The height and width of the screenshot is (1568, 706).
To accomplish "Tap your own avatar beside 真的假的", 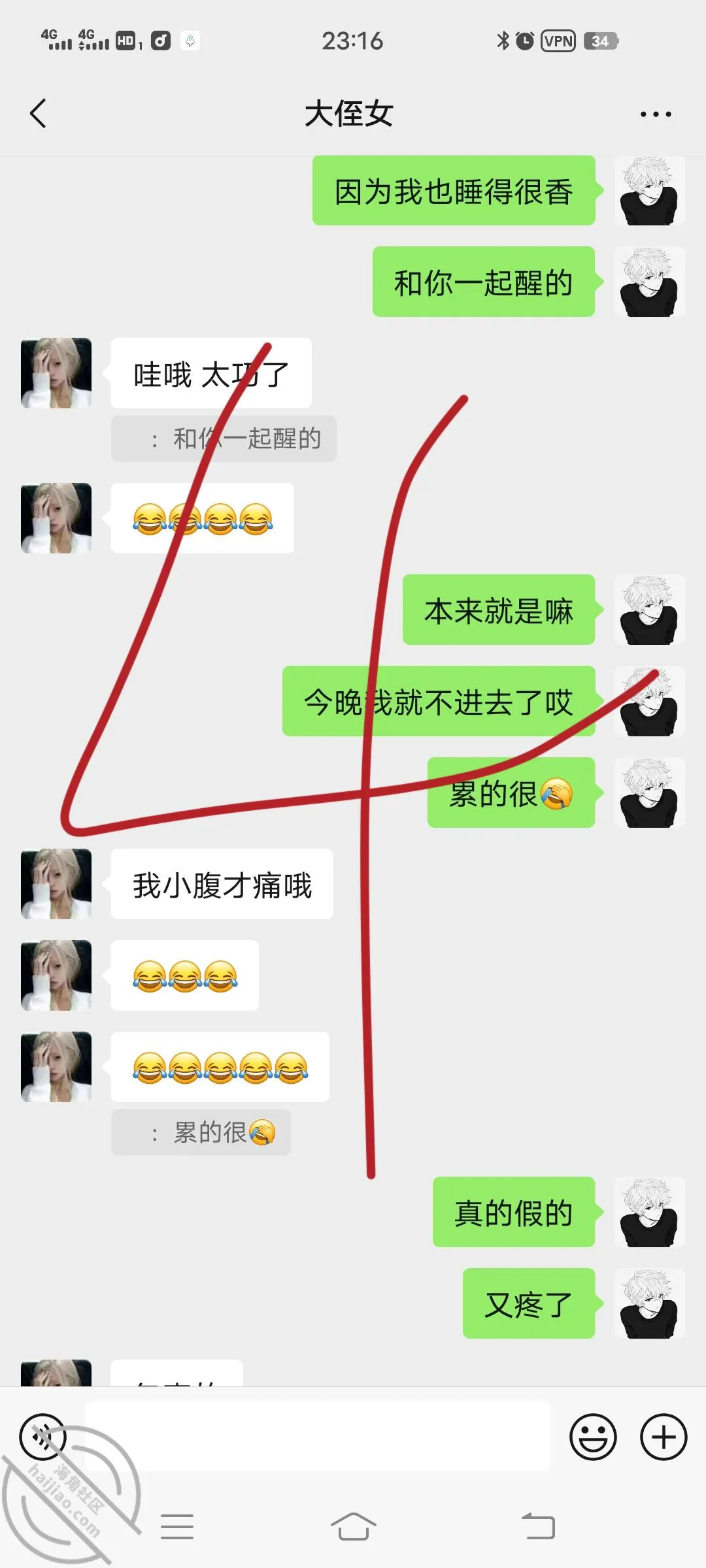I will [x=650, y=1212].
